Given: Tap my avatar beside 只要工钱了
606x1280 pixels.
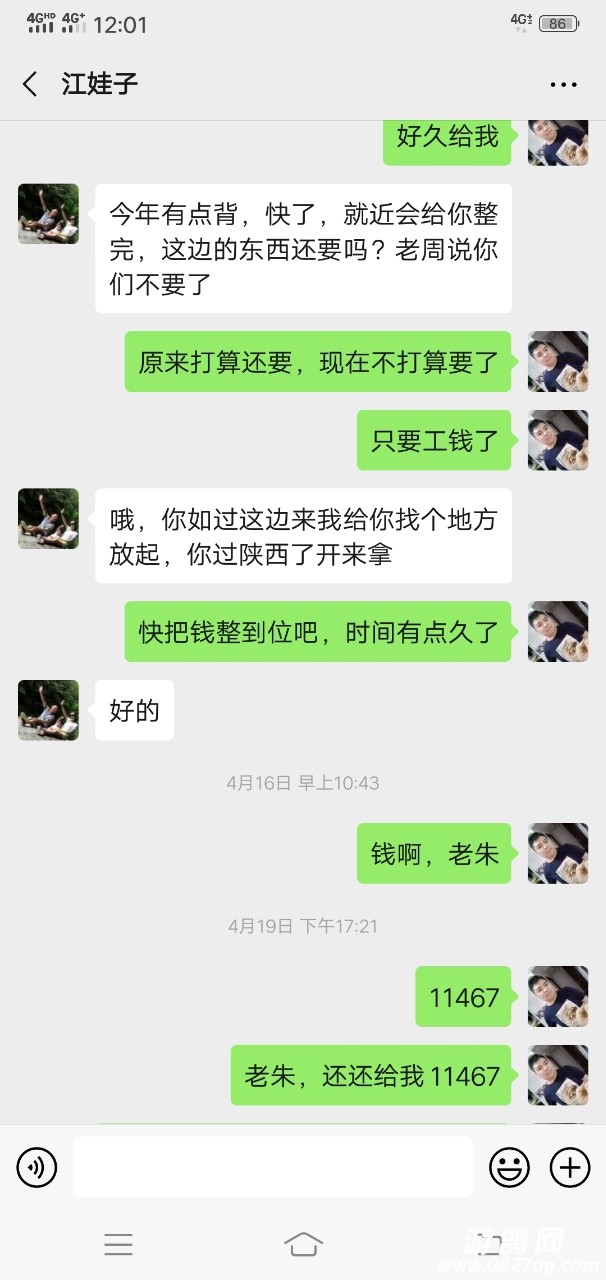Looking at the screenshot, I should 557,440.
